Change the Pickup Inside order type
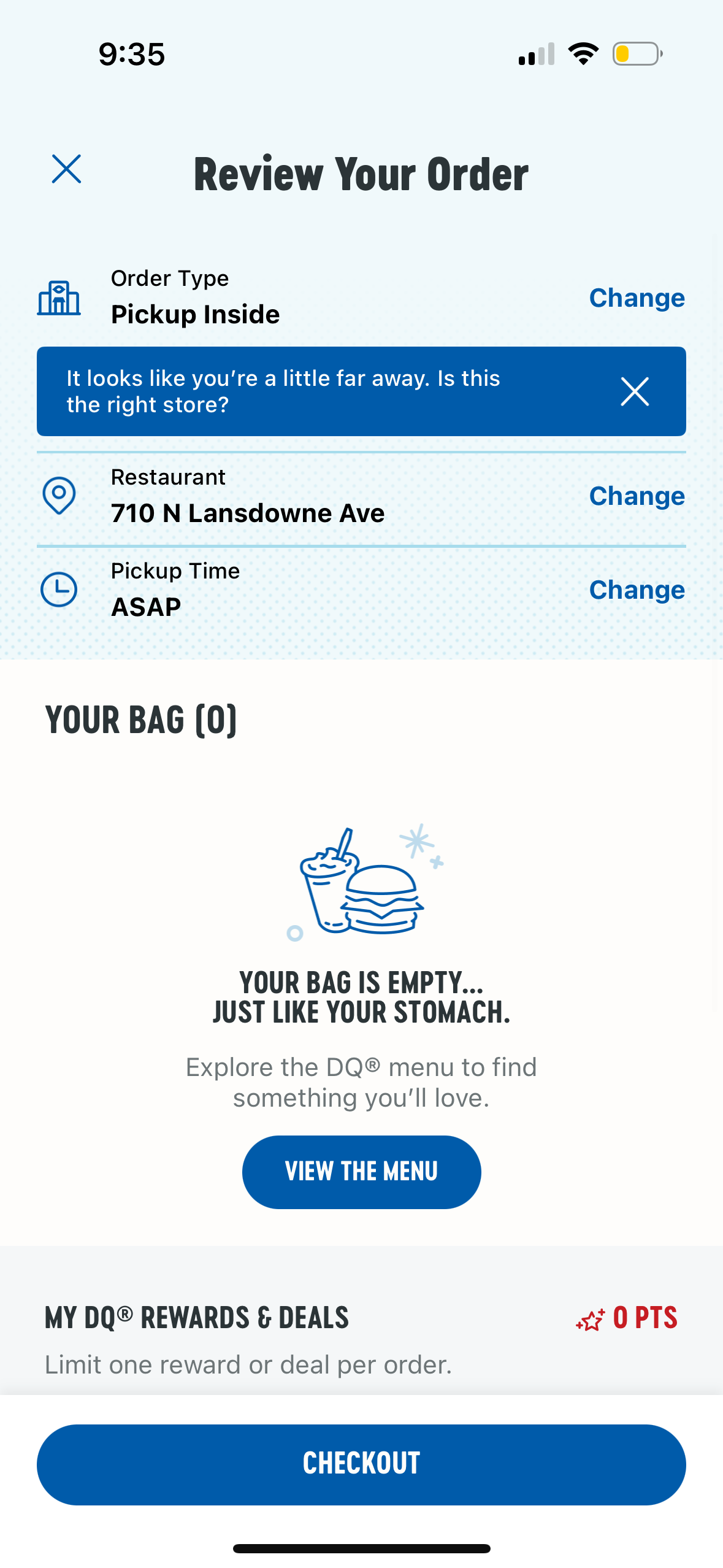Image resolution: width=723 pixels, height=1568 pixels. [x=637, y=298]
